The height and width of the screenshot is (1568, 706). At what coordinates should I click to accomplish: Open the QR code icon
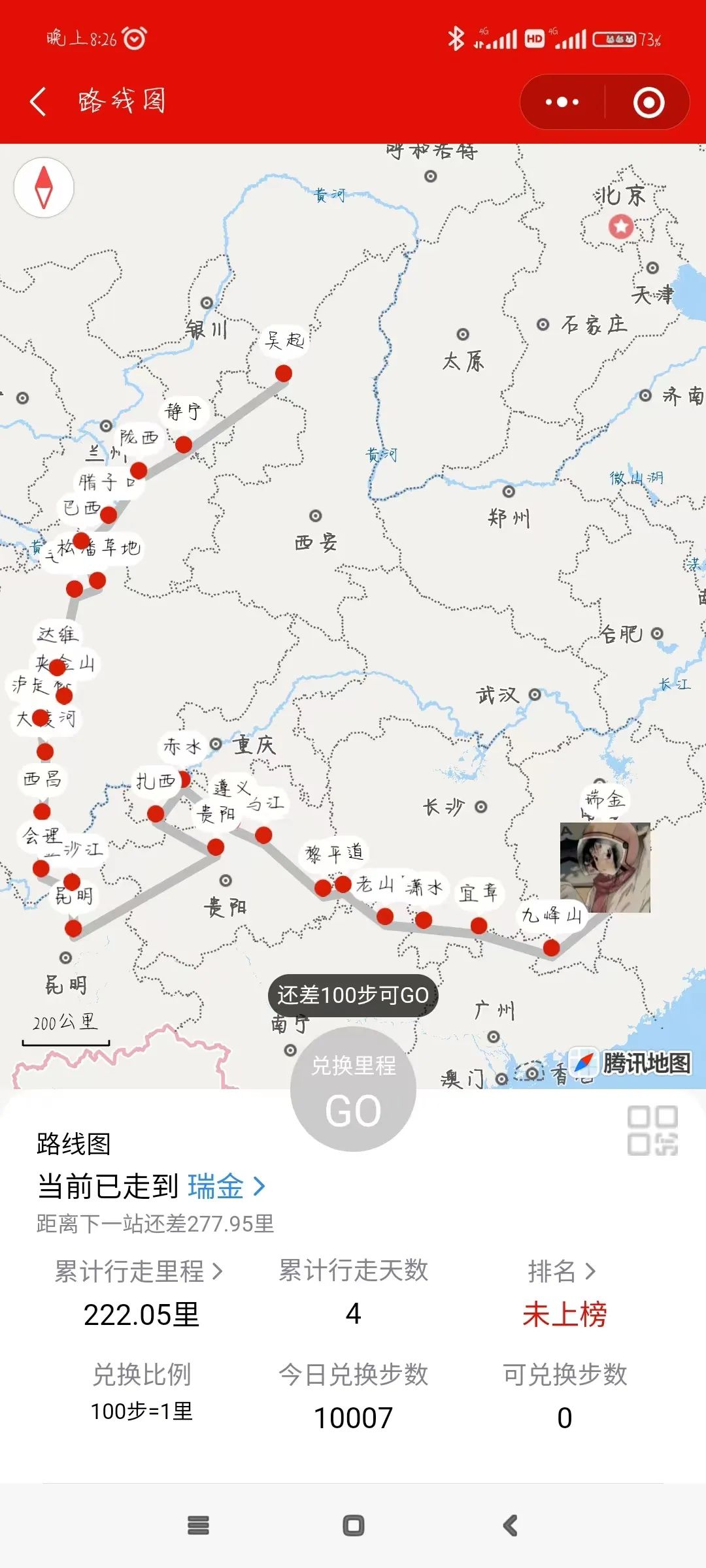(652, 1130)
